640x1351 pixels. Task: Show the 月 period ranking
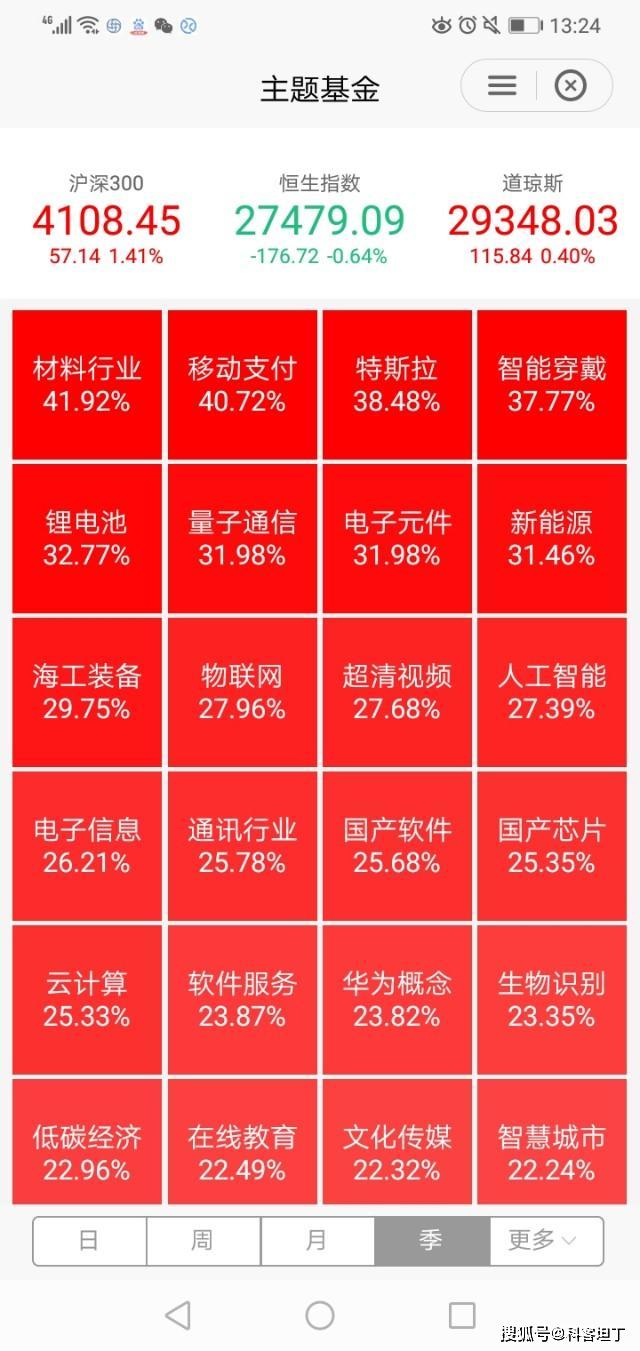[317, 1241]
